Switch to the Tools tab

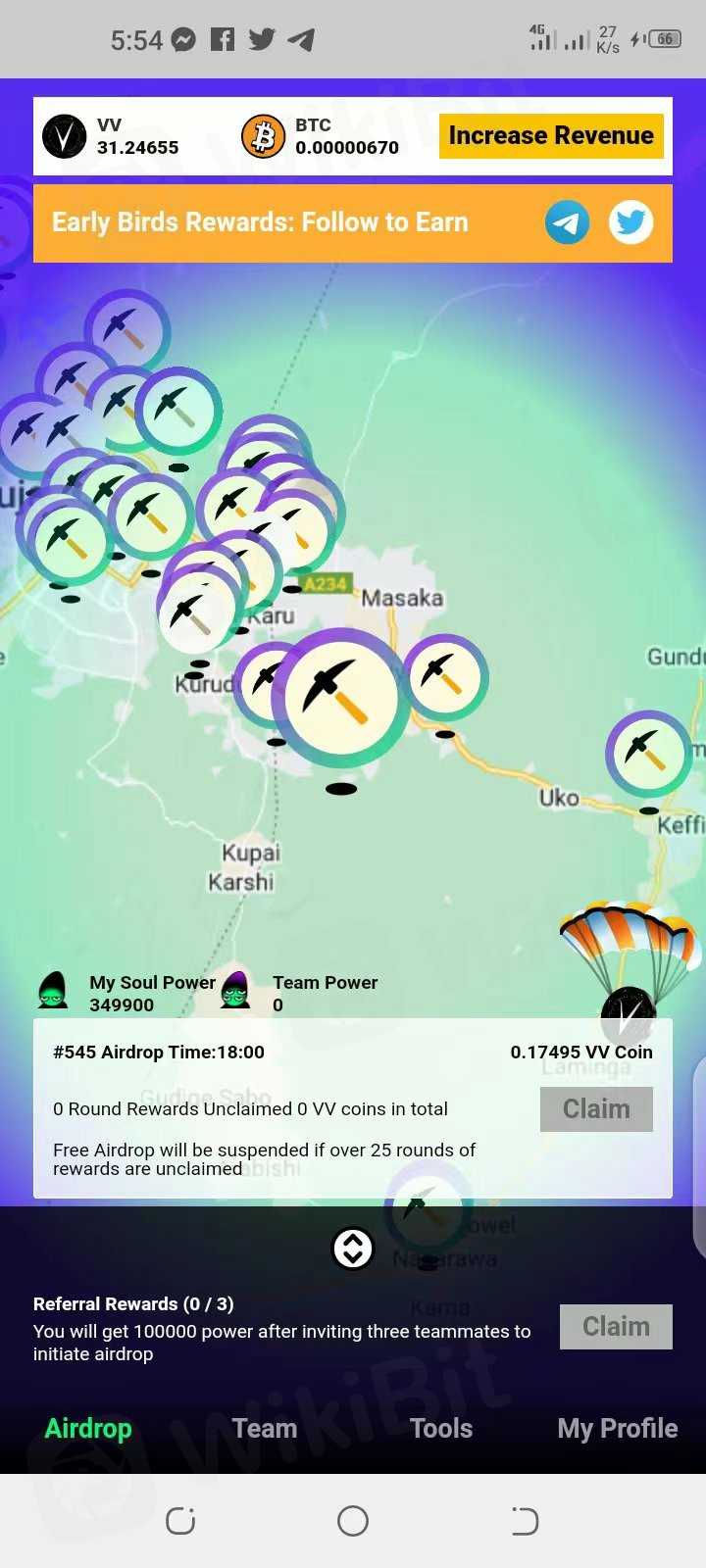pyautogui.click(x=441, y=1428)
